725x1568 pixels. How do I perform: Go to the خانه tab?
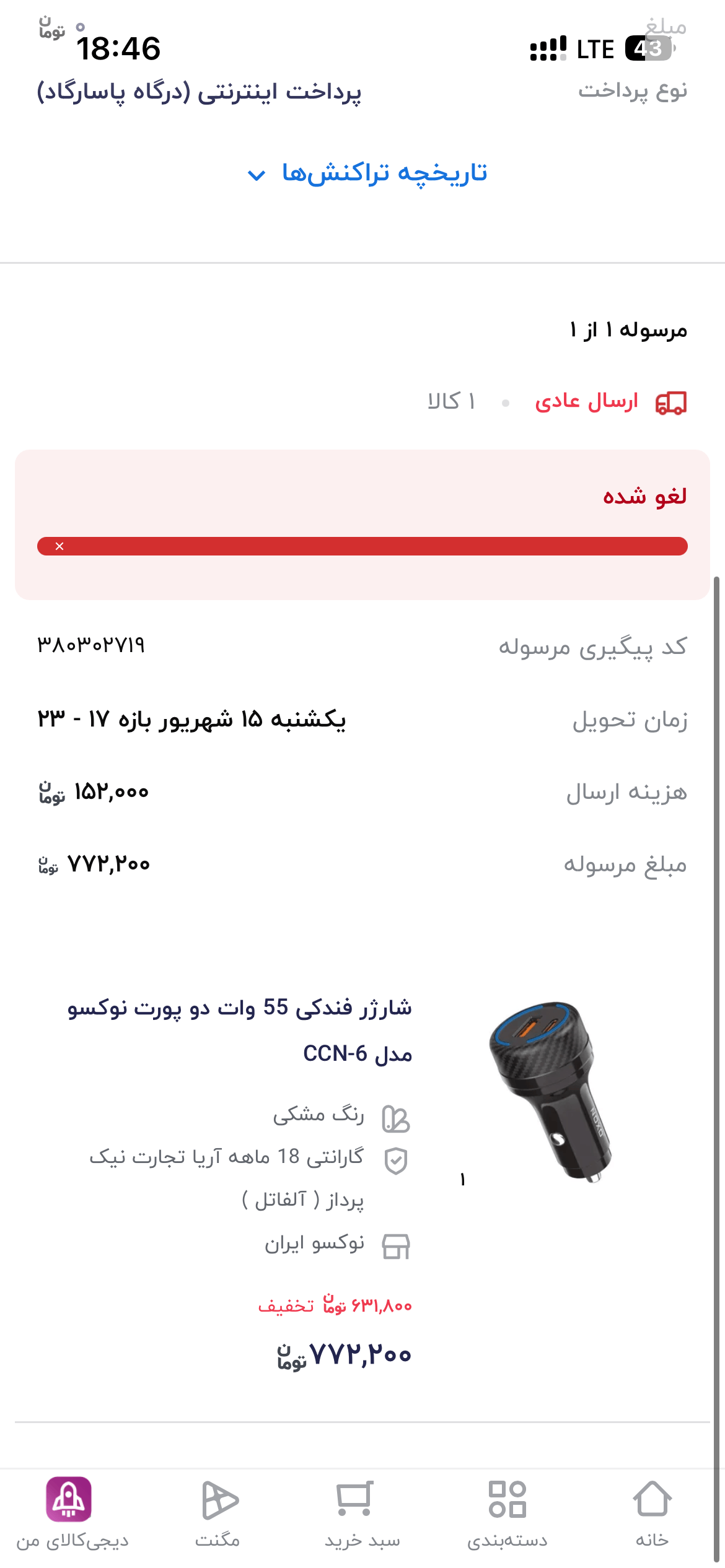pos(652,1514)
